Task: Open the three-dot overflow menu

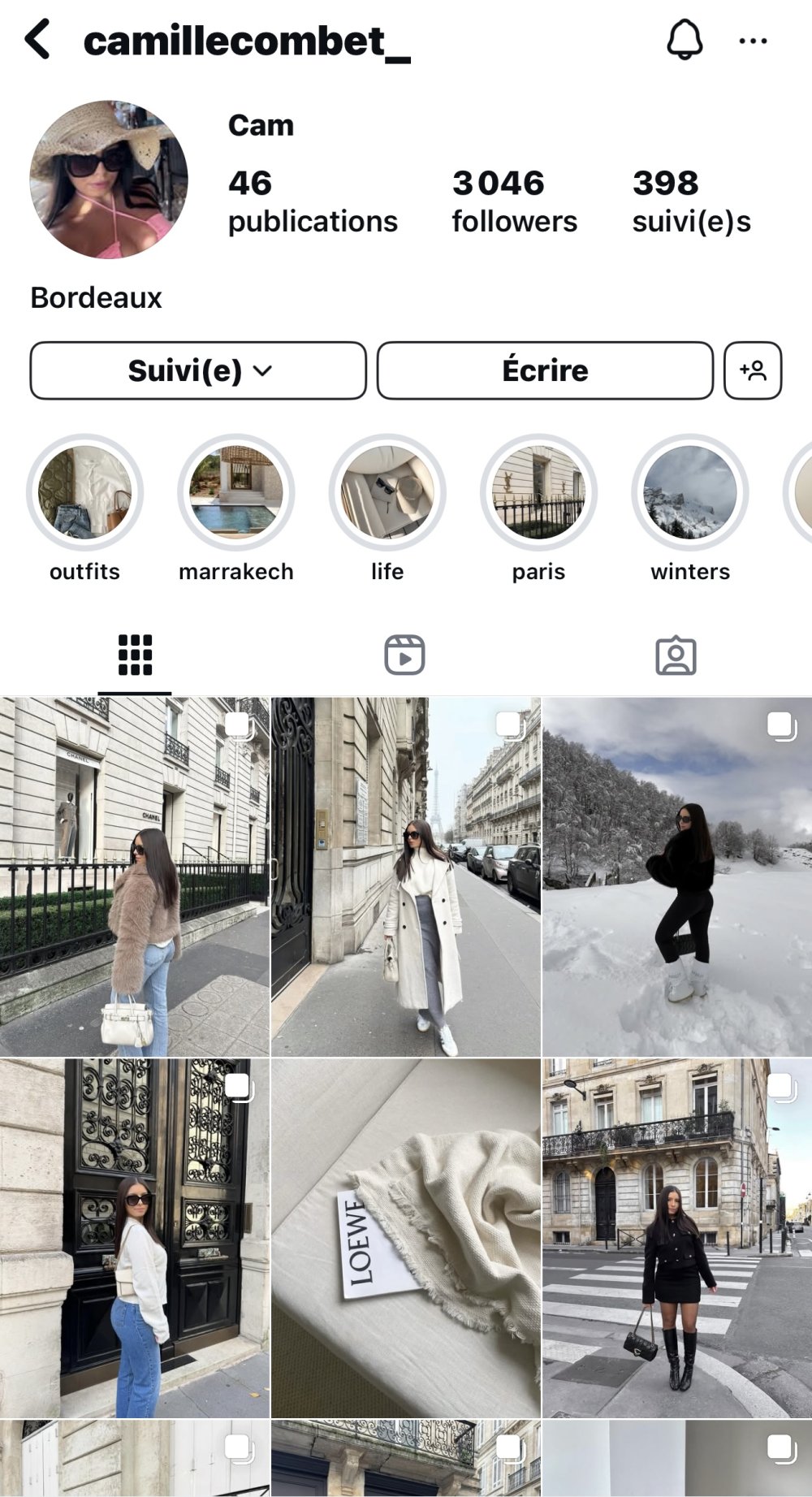Action: click(x=753, y=41)
